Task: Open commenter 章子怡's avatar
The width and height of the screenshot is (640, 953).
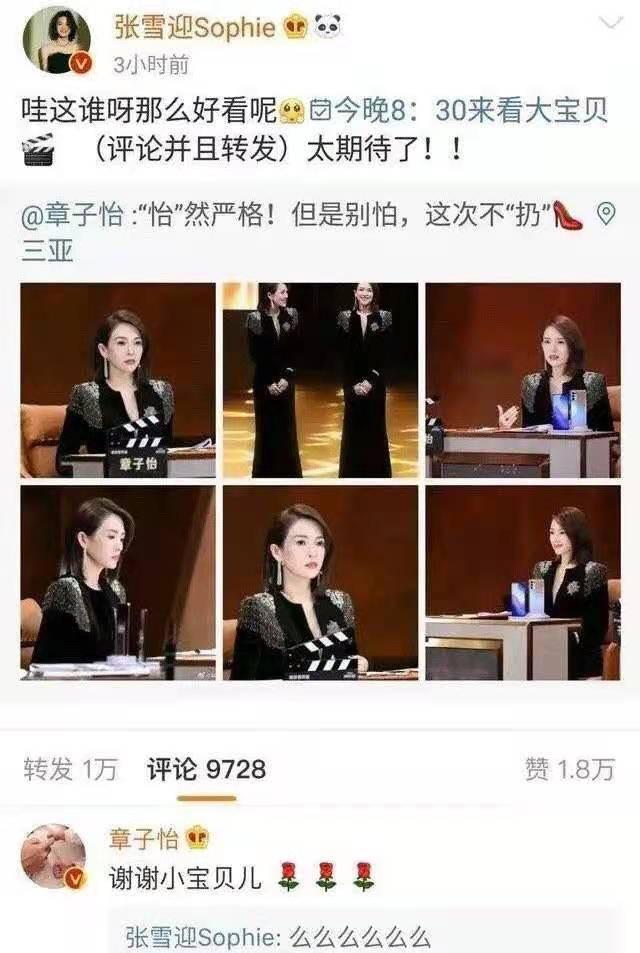Action: 56,858
